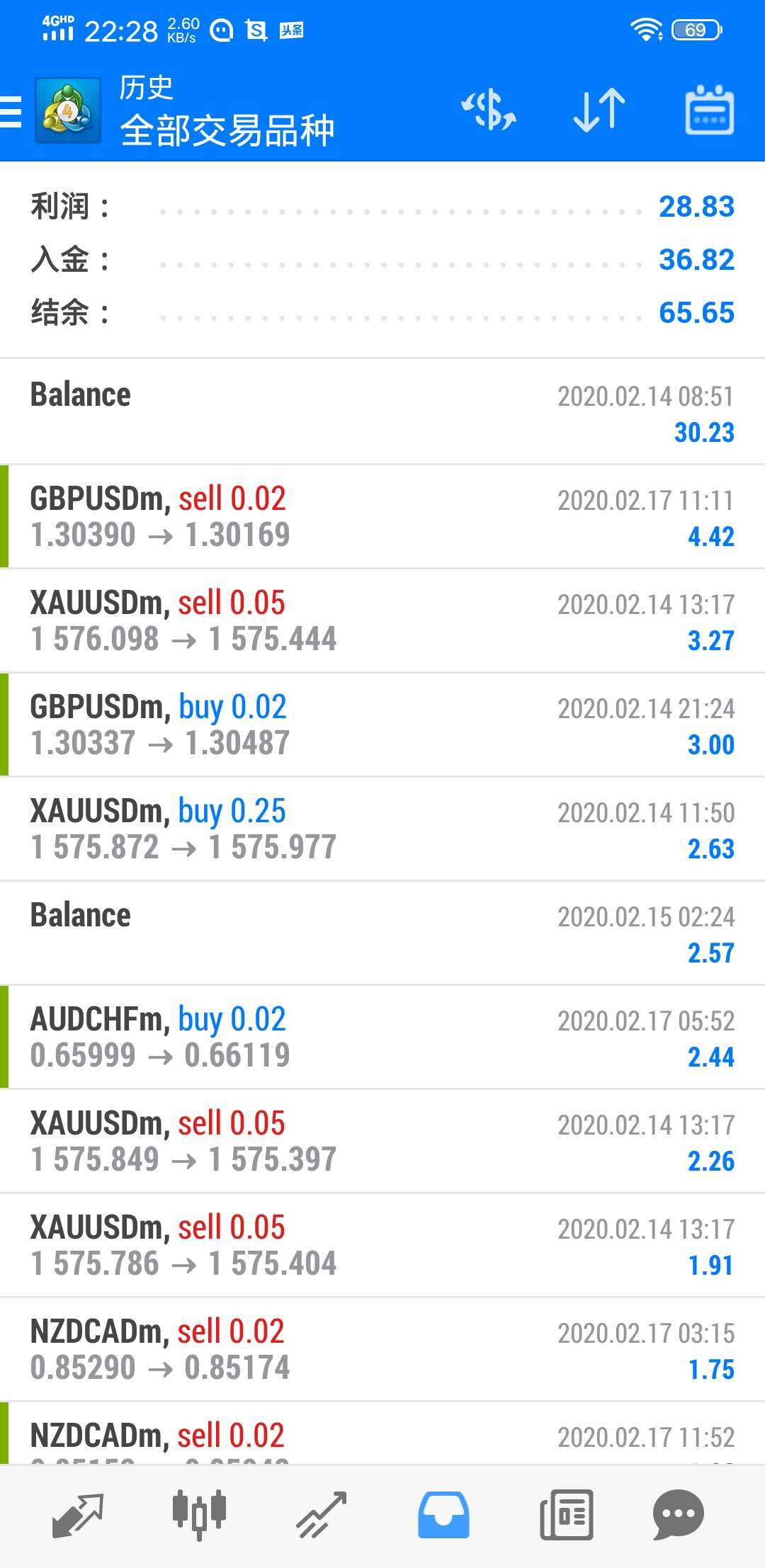Open the calendar date range picker
The width and height of the screenshot is (765, 1568).
click(709, 110)
